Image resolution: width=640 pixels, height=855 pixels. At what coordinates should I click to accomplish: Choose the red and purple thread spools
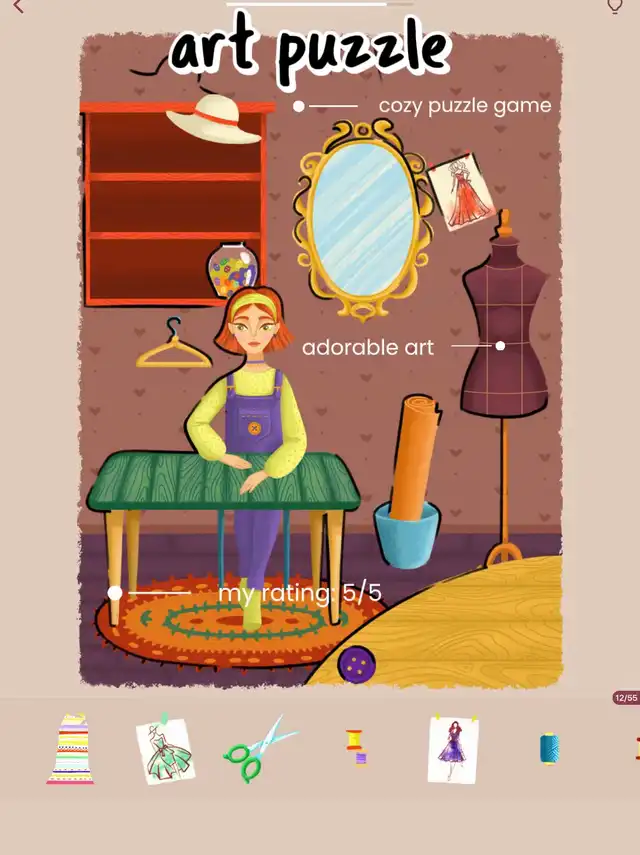pyautogui.click(x=356, y=746)
